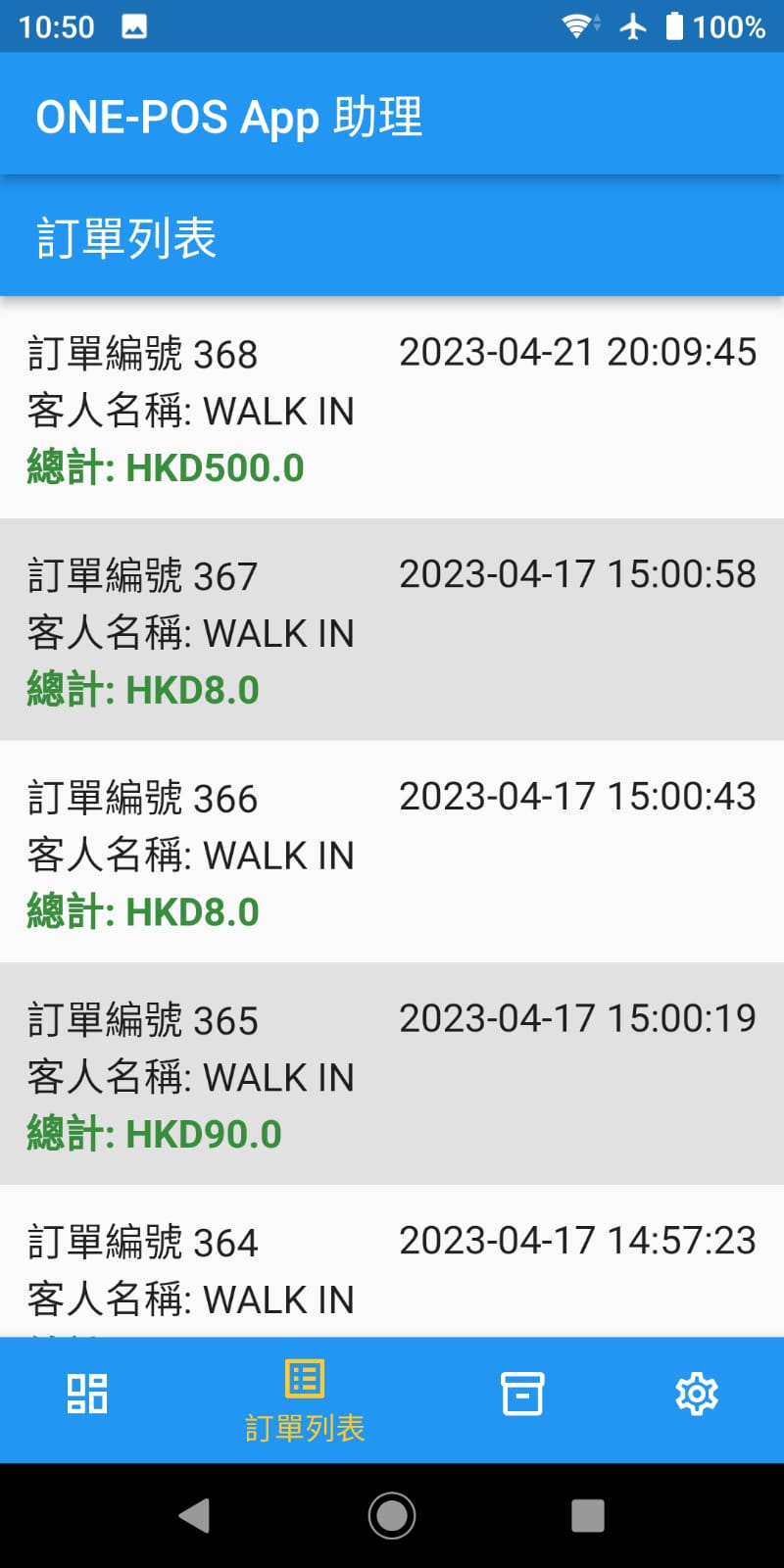Tap the airplane mode status icon
The height and width of the screenshot is (1568, 784).
point(633,27)
